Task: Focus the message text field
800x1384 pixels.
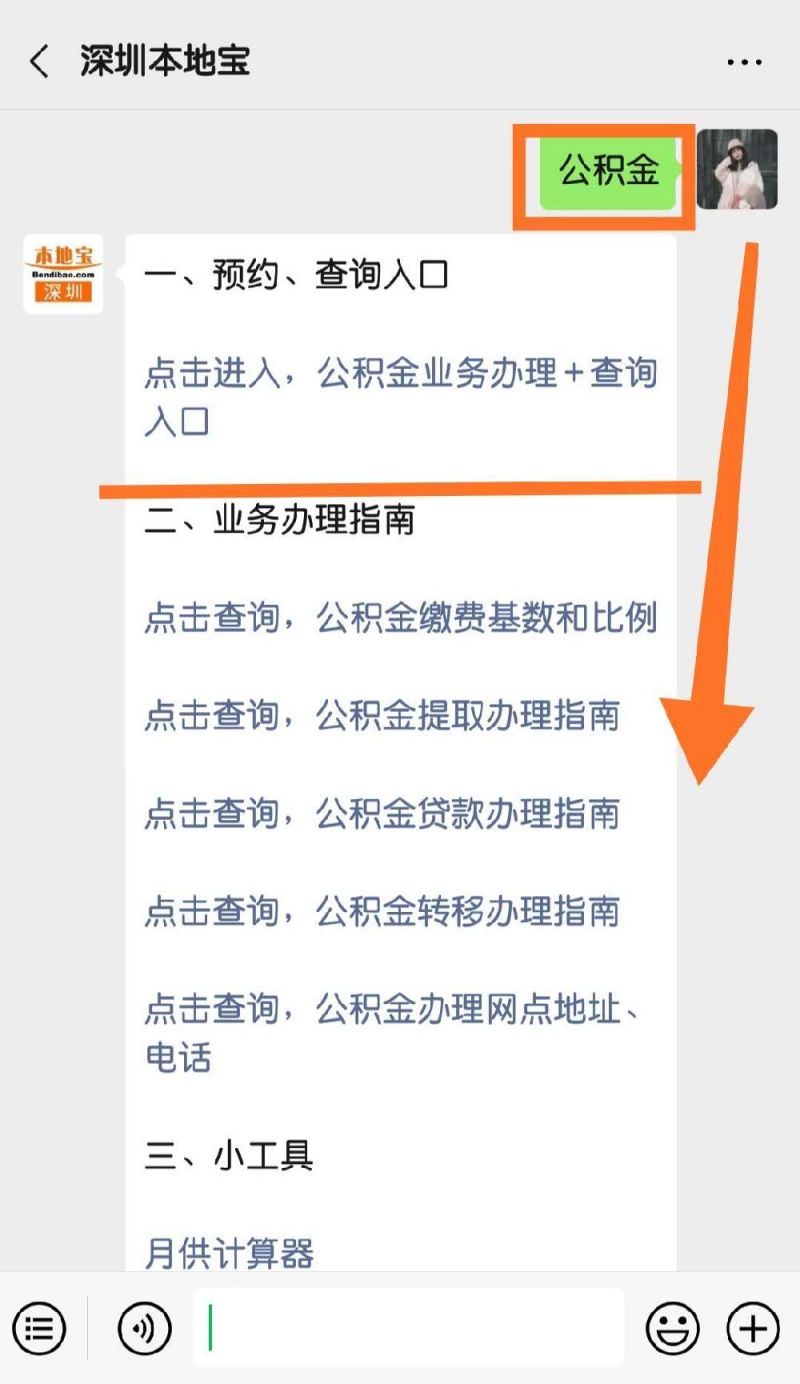Action: click(410, 1328)
